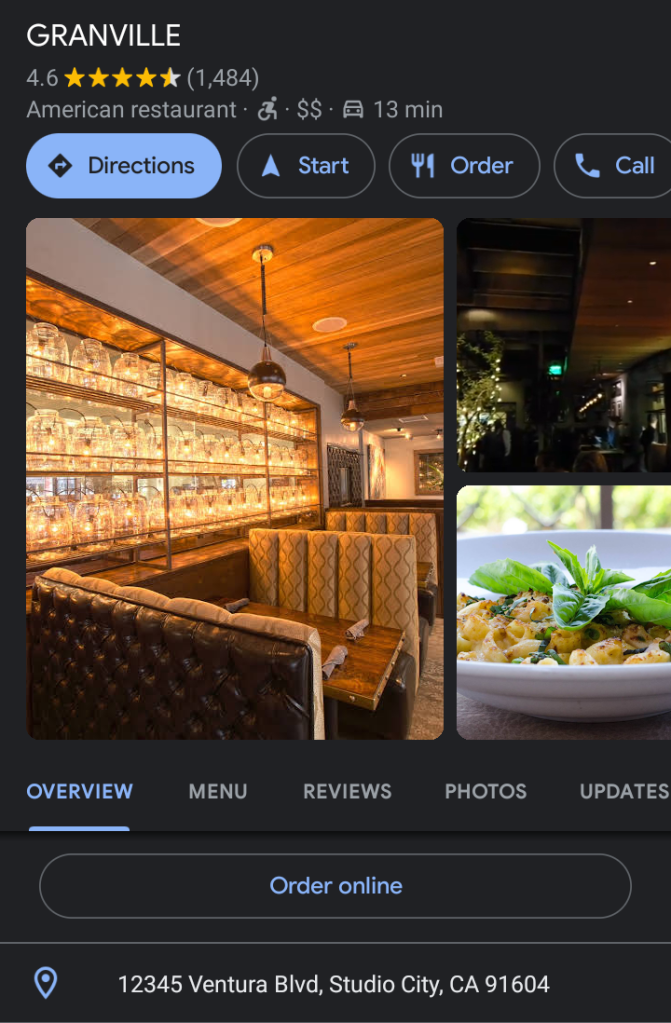Open the restaurant interior booth photo
This screenshot has height=1023, width=671.
[x=234, y=479]
